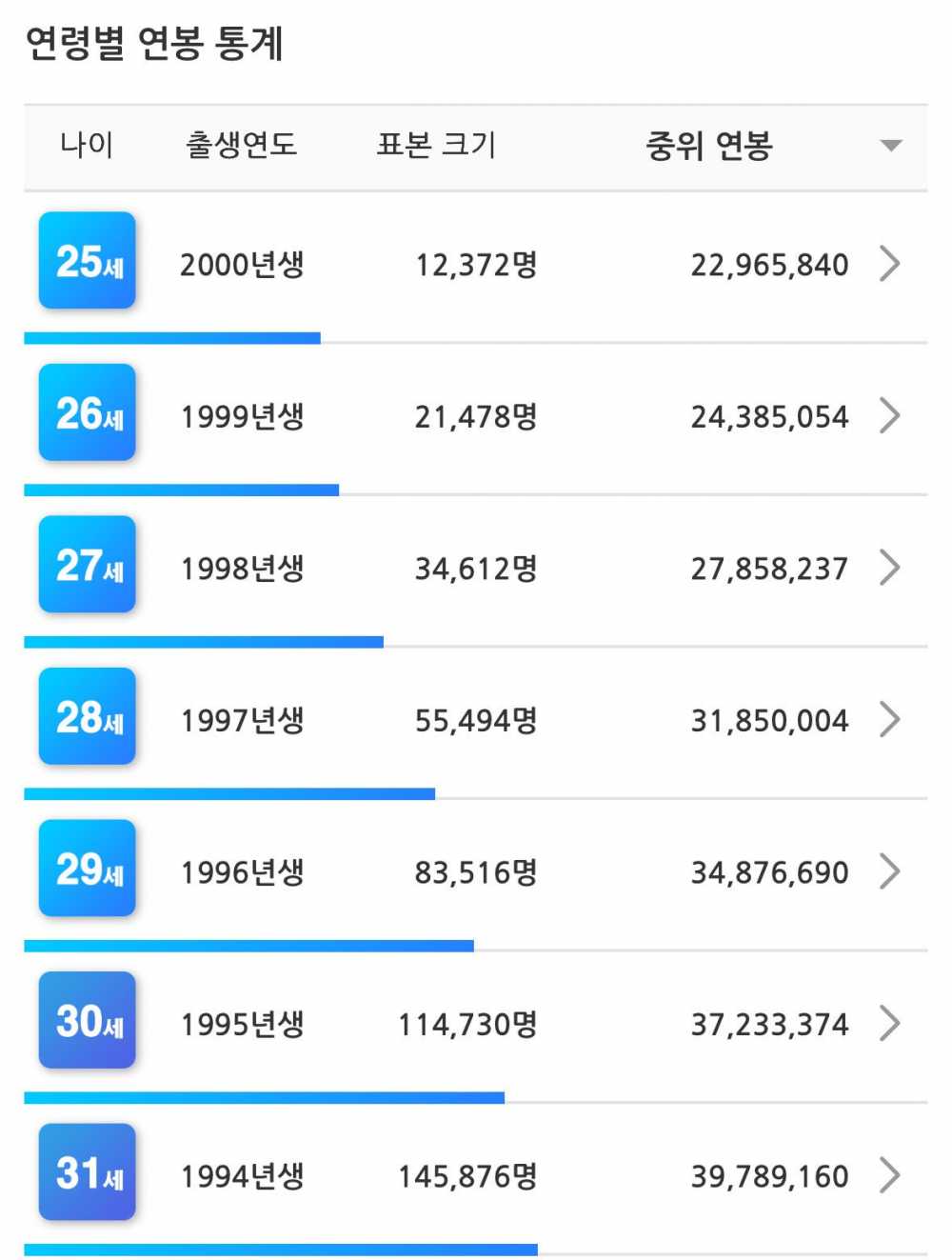Open the 31세 1994년생 row
This screenshot has width=952, height=1260.
click(x=889, y=1175)
